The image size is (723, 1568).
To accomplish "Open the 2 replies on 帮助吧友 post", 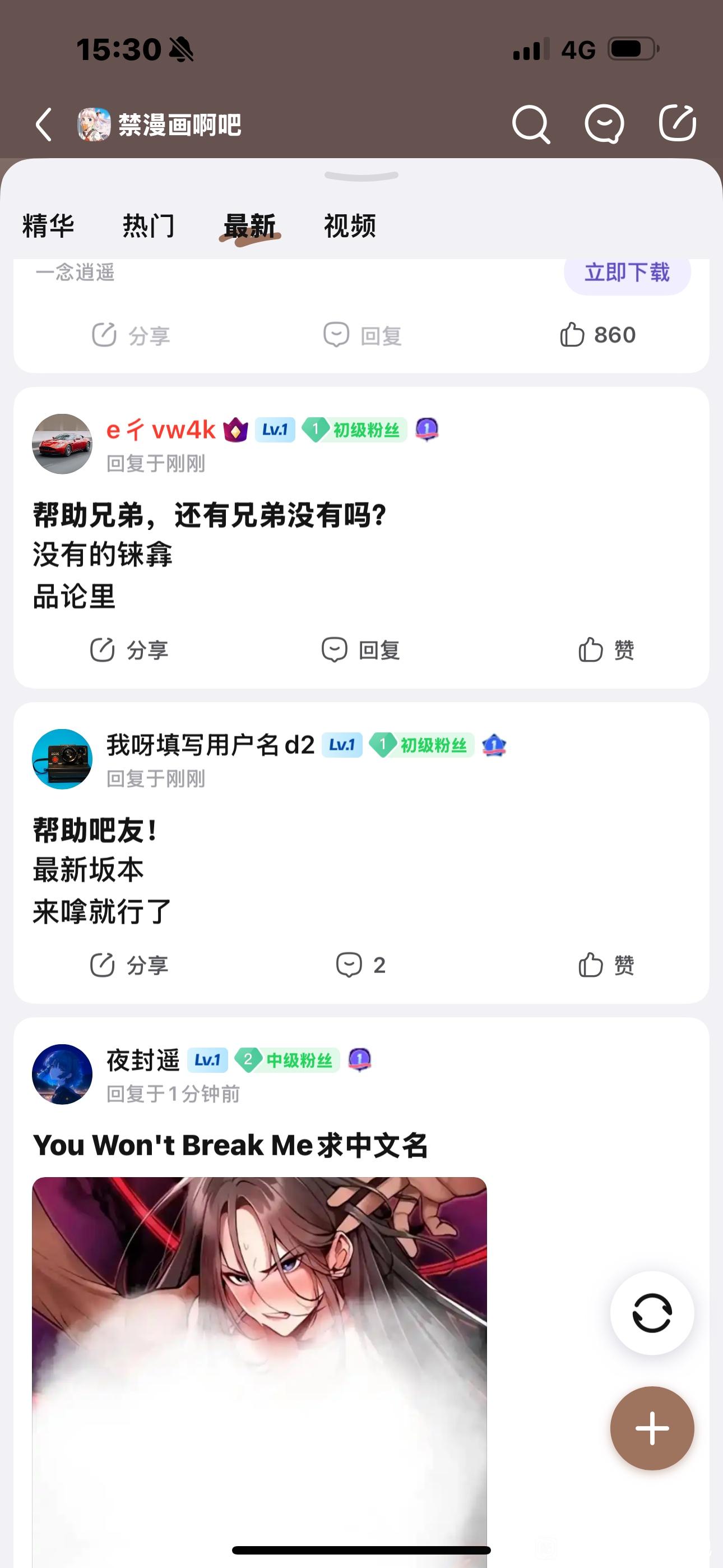I will (361, 965).
